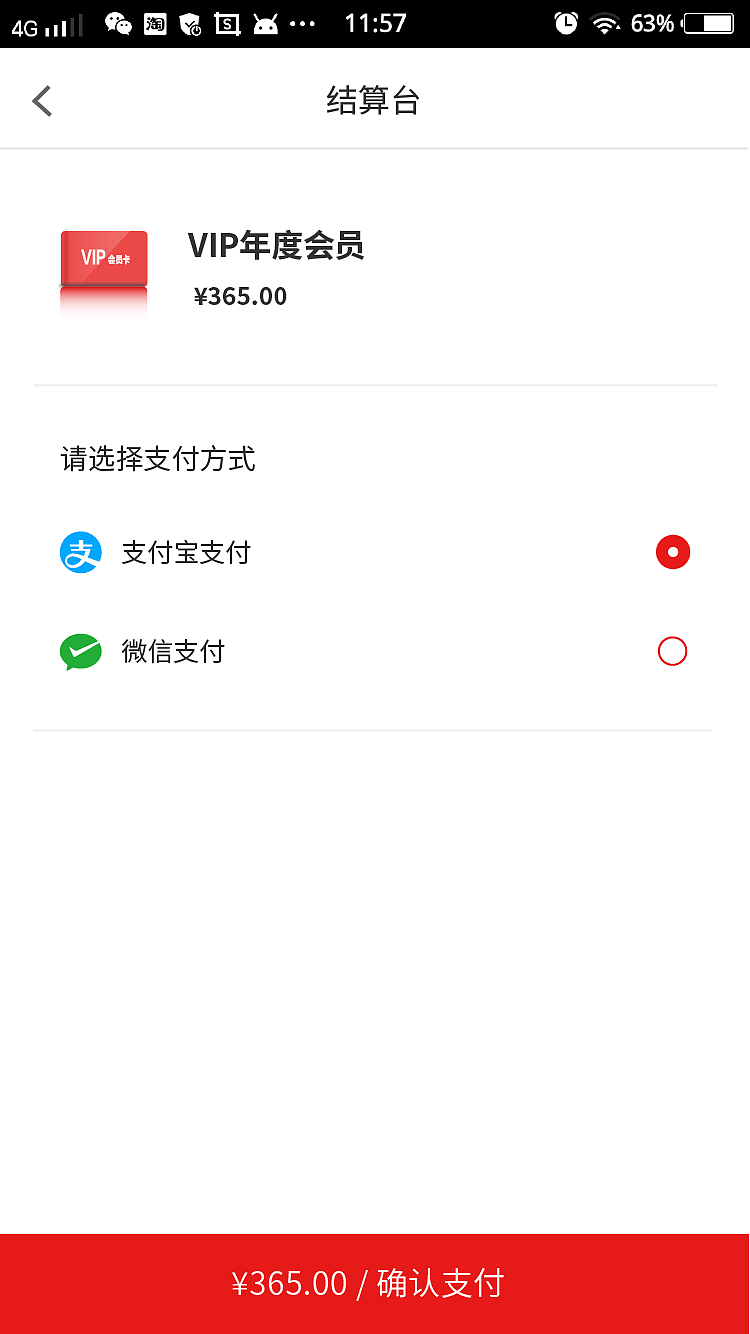Image resolution: width=750 pixels, height=1334 pixels.
Task: Tap the battery indicator icon
Action: 705,23
